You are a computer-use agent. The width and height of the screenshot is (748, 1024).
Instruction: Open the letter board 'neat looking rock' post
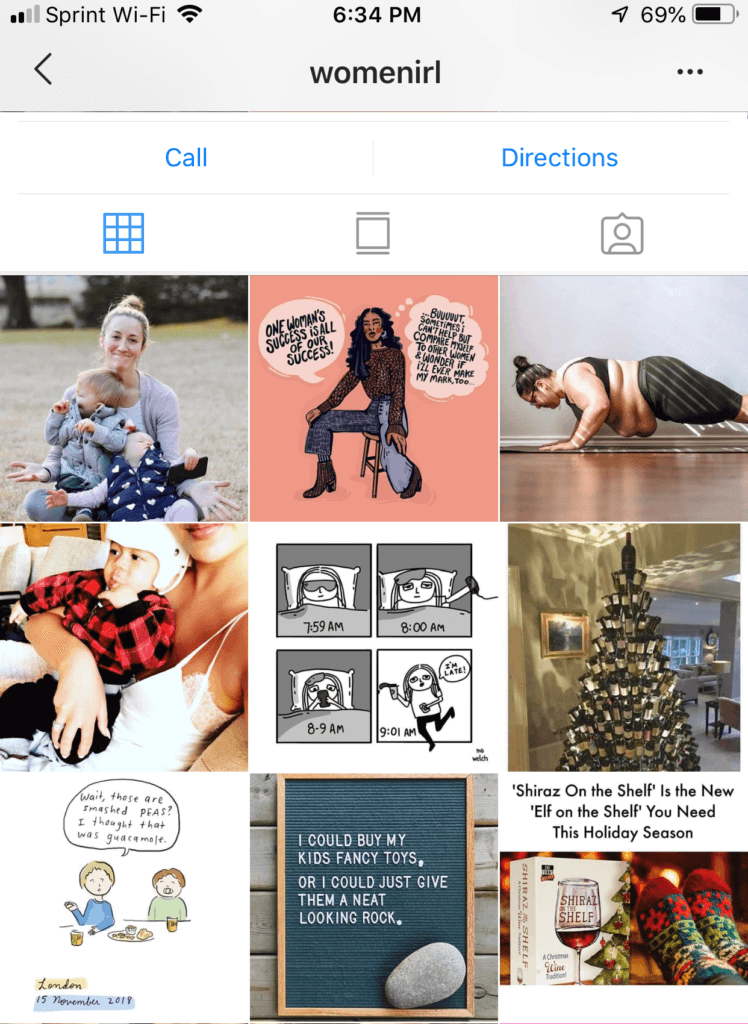point(373,897)
